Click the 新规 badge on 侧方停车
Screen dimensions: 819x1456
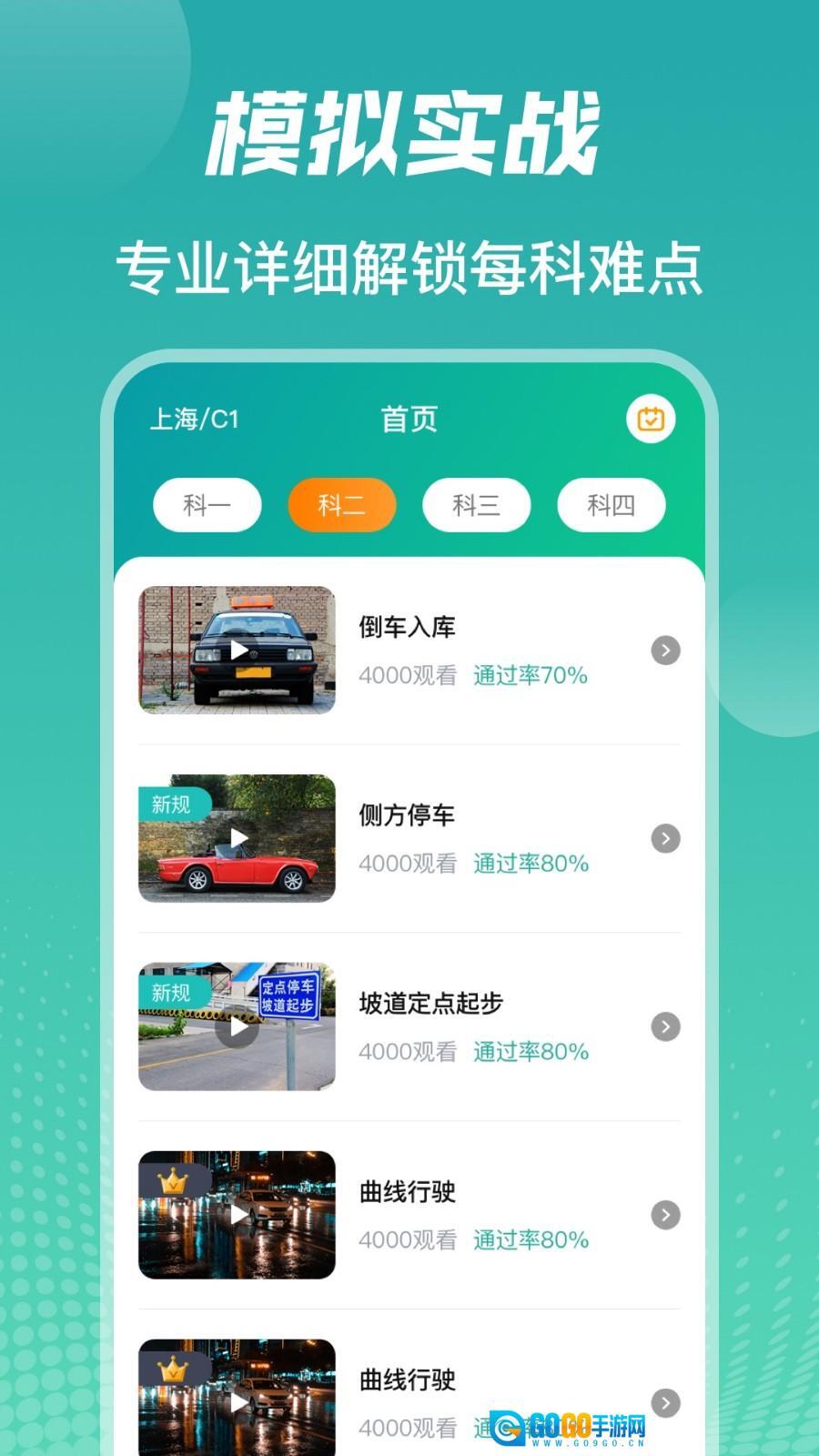click(175, 803)
